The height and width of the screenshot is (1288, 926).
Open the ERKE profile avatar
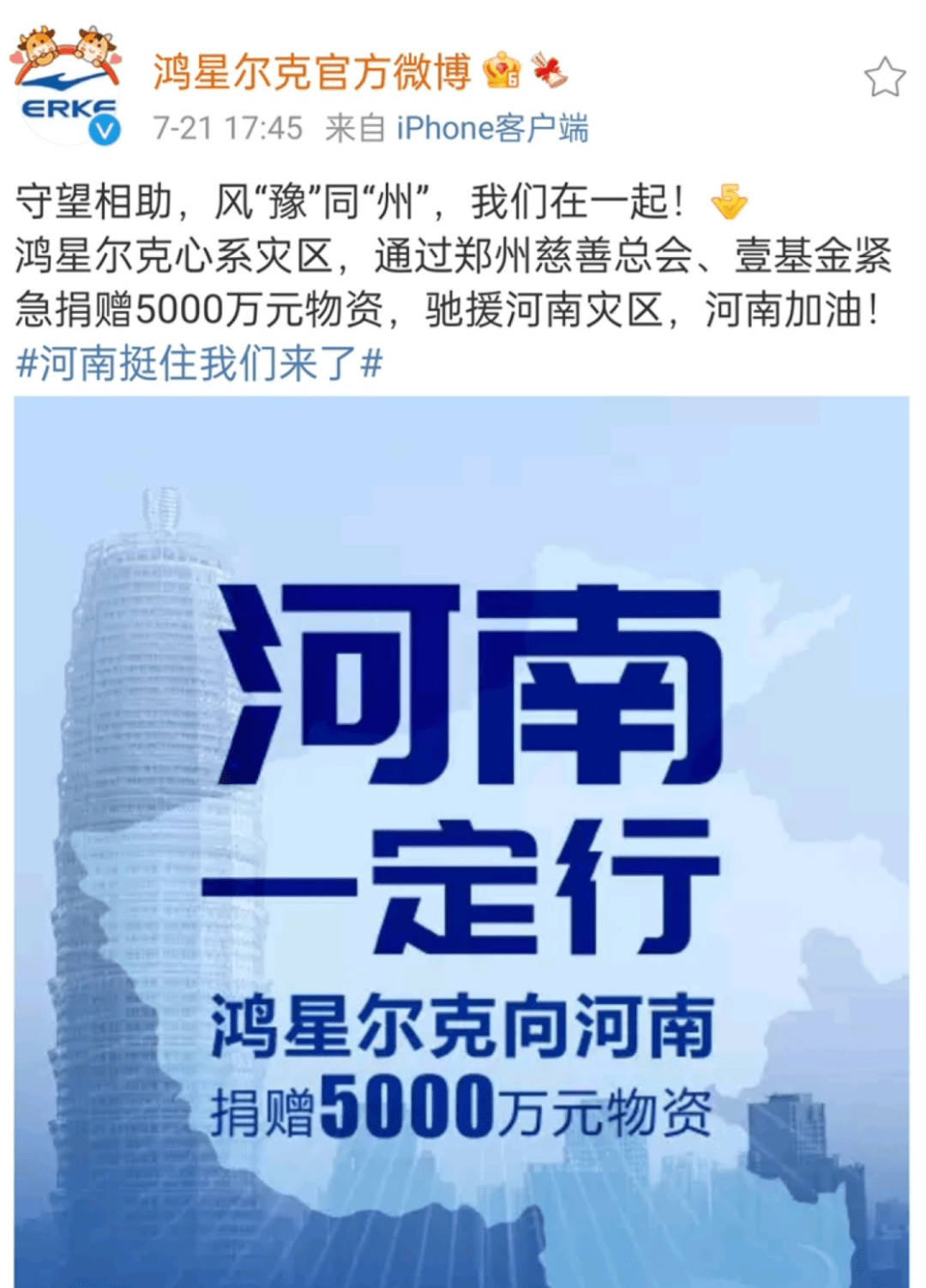coord(65,87)
